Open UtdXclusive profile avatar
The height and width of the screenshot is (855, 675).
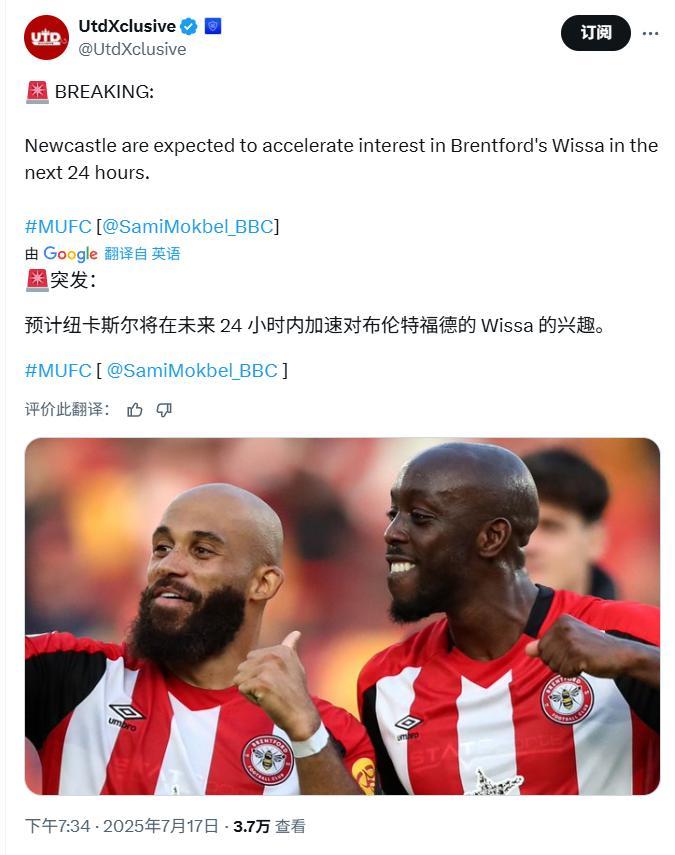click(x=46, y=37)
